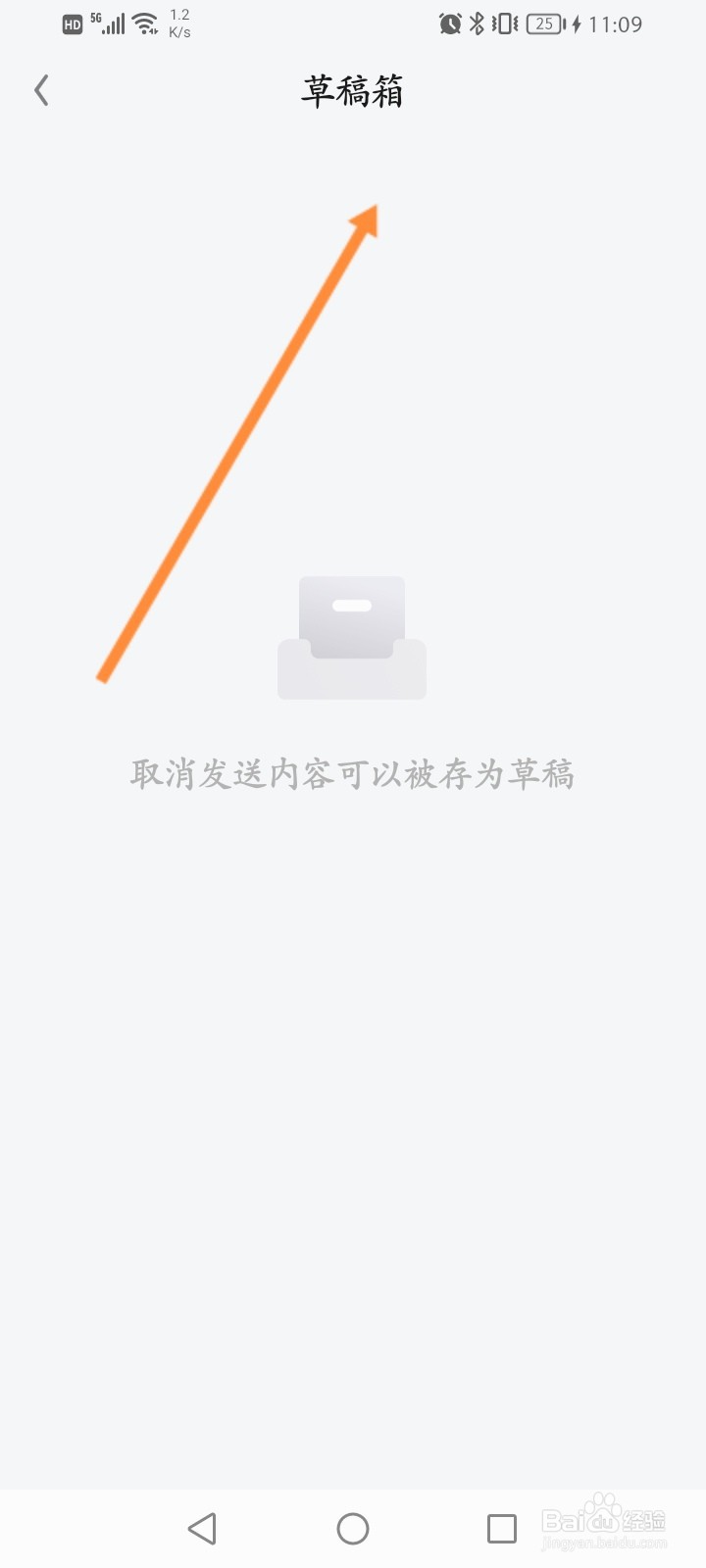
Task: Tap the back chevron to collapse drafts view
Action: [40, 89]
